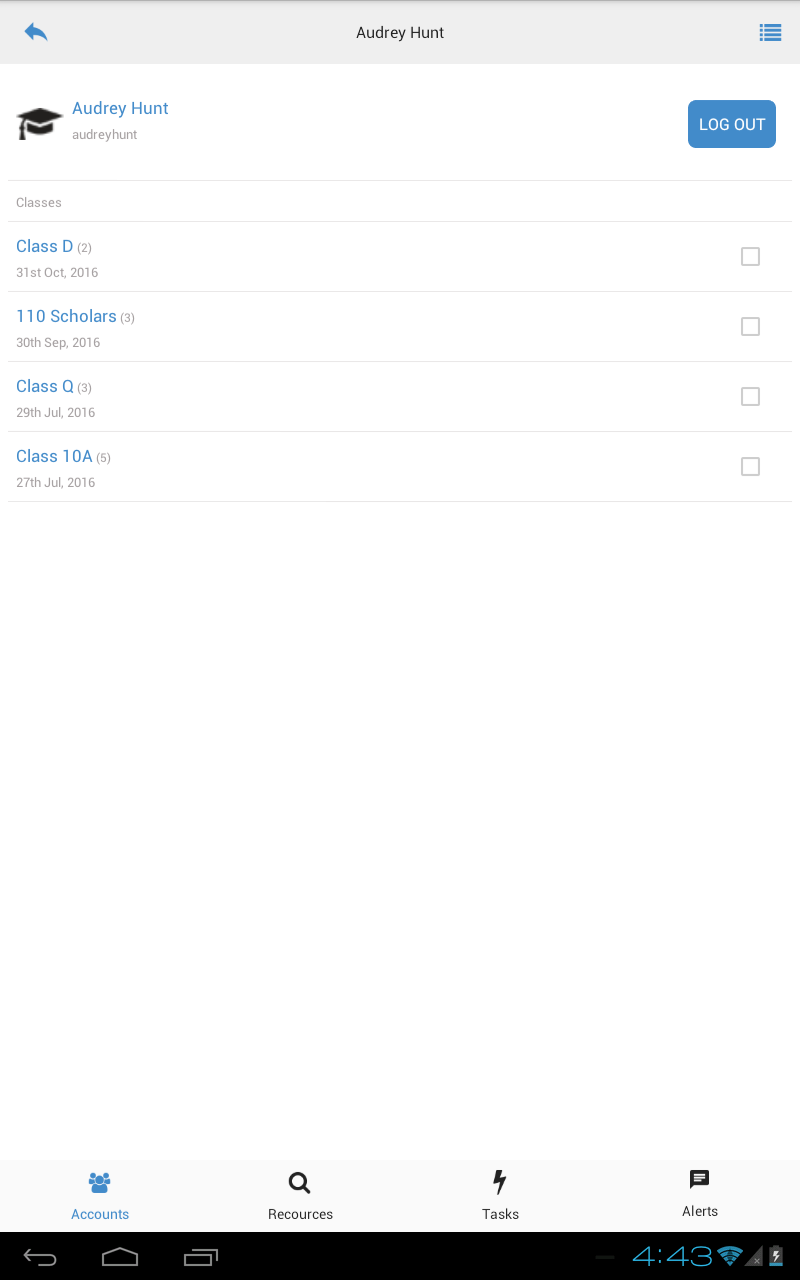Tap the system home button
Screen dimensions: 800x1280
click(120, 1257)
